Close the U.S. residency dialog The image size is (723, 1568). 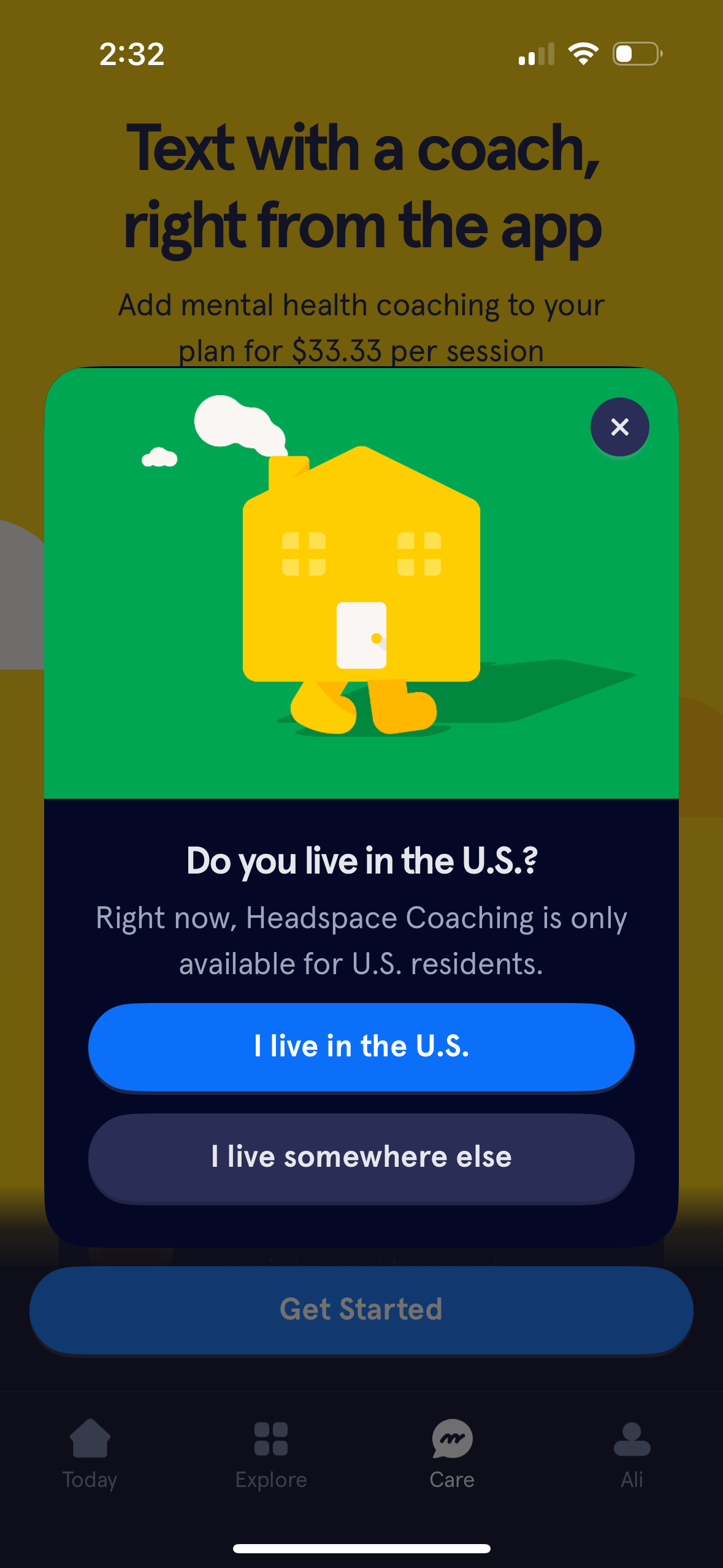(x=619, y=427)
